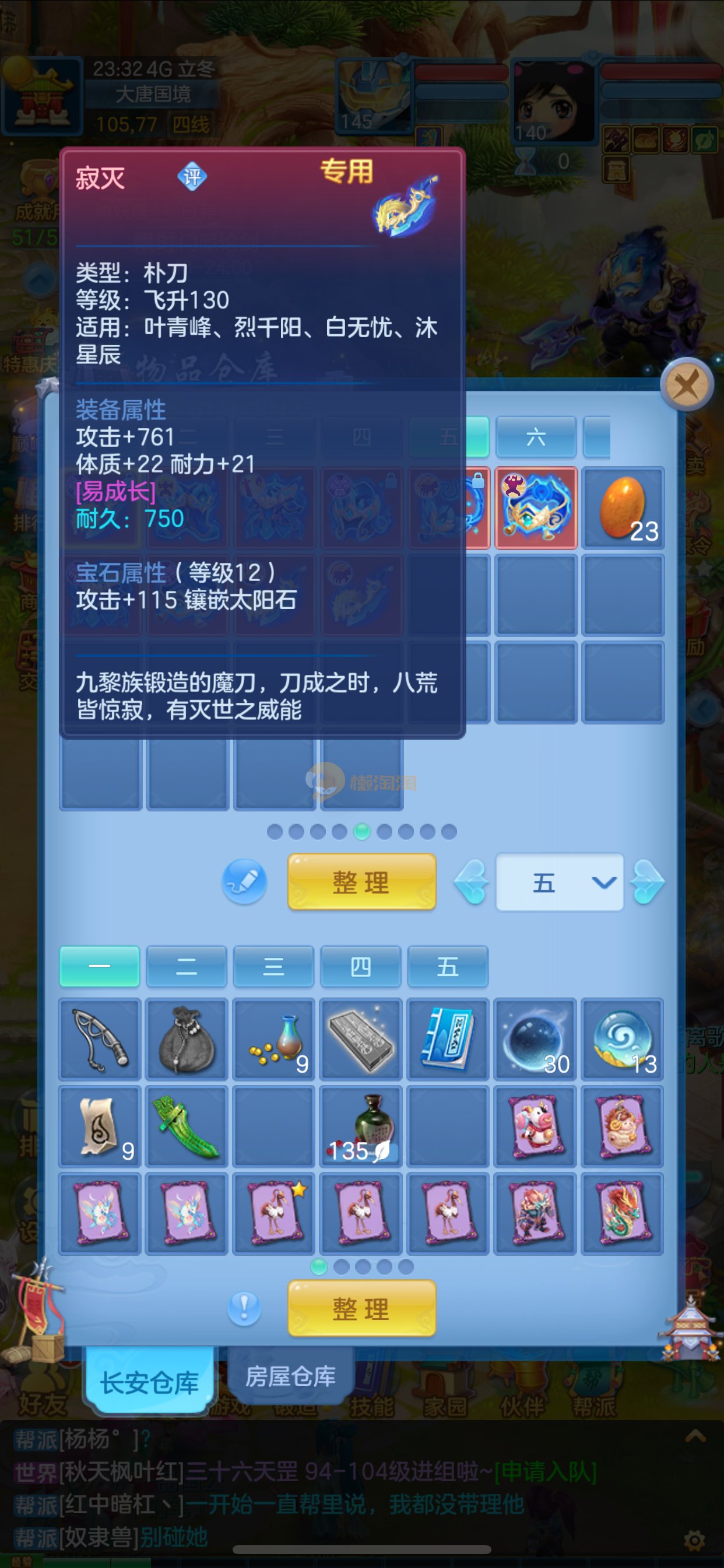724x1568 pixels.
Task: Switch to bag tab 二
Action: coord(186,967)
